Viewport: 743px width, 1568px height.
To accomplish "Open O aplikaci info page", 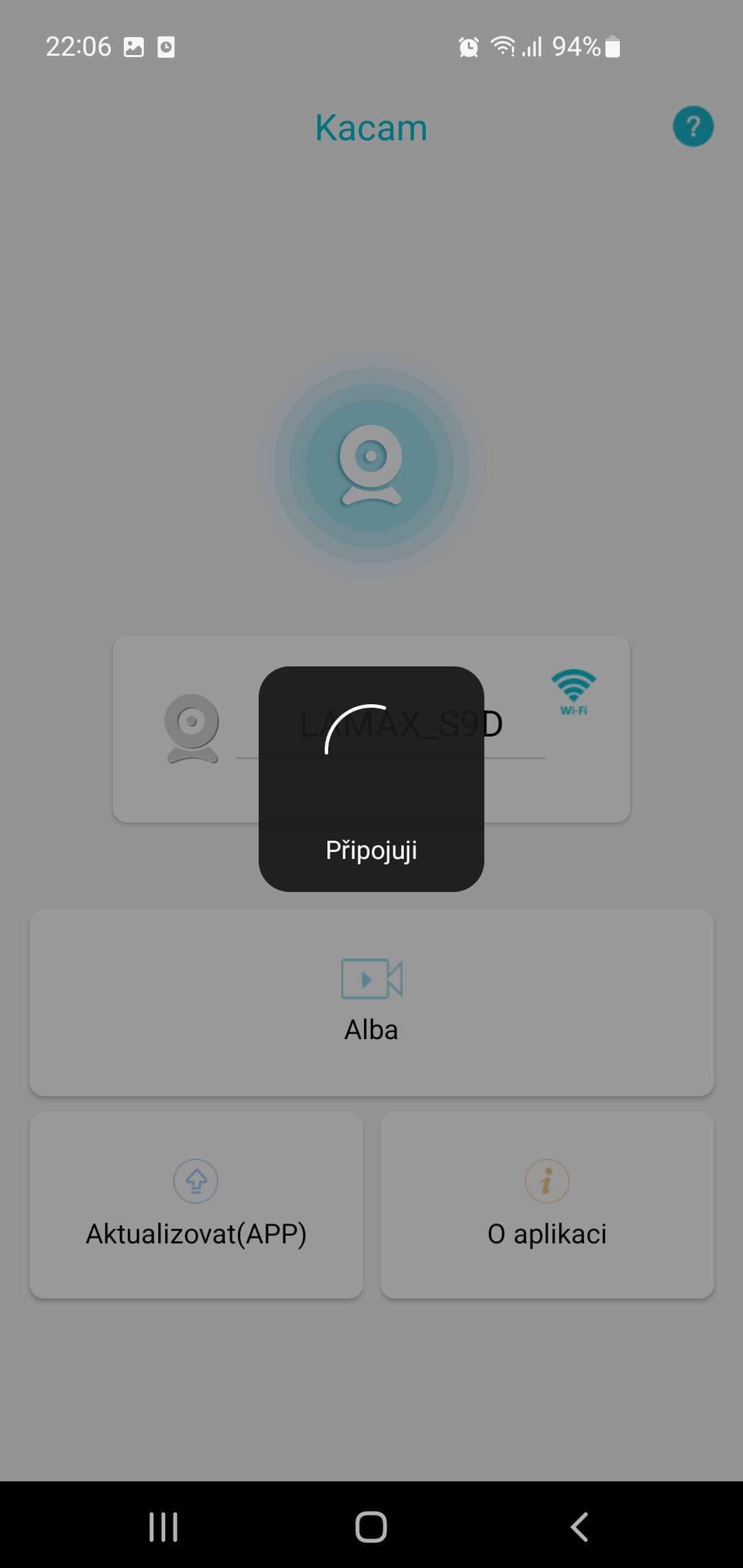I will (547, 1204).
